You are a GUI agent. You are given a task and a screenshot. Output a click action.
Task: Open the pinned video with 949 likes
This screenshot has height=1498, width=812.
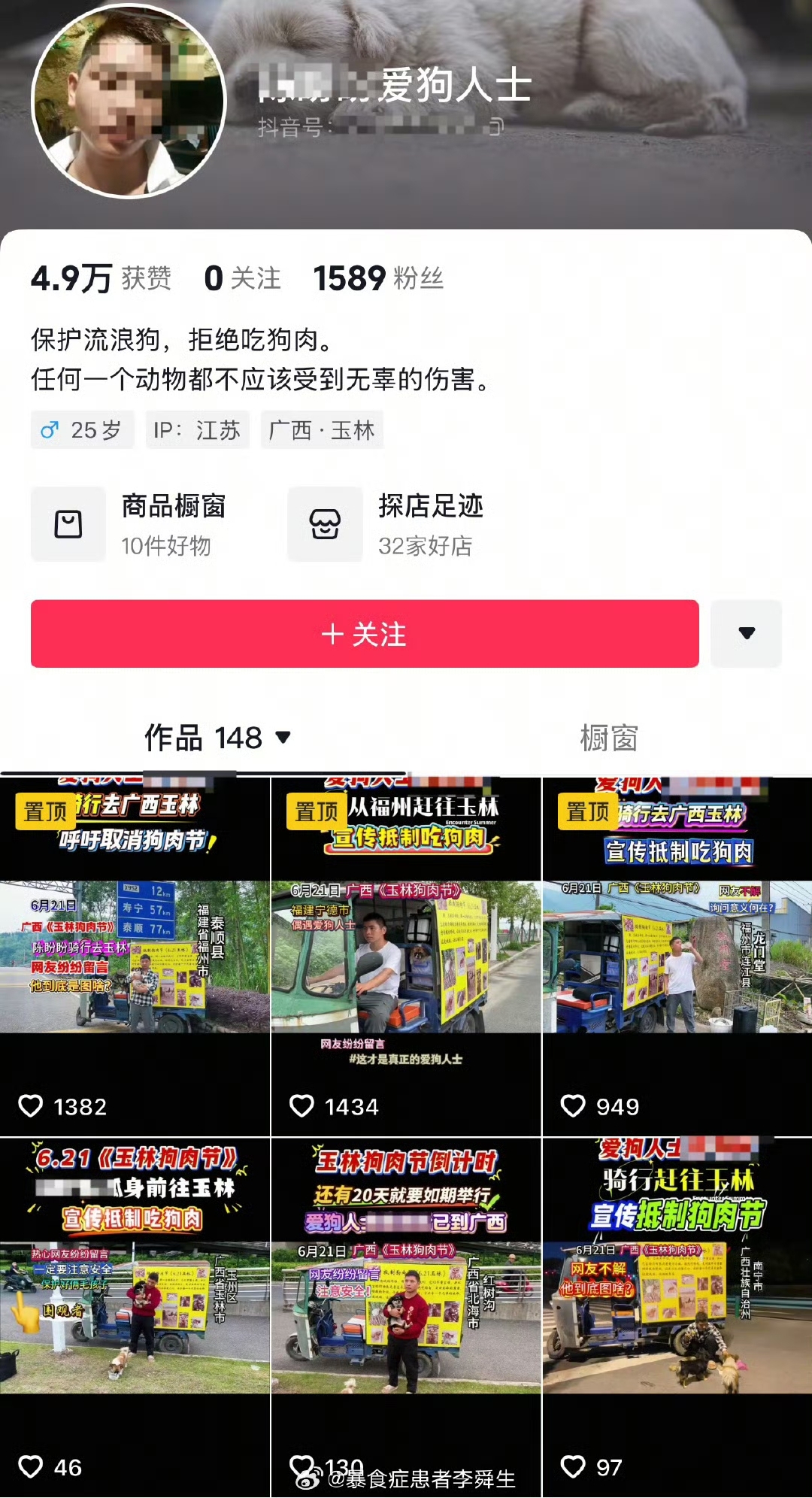[x=677, y=957]
